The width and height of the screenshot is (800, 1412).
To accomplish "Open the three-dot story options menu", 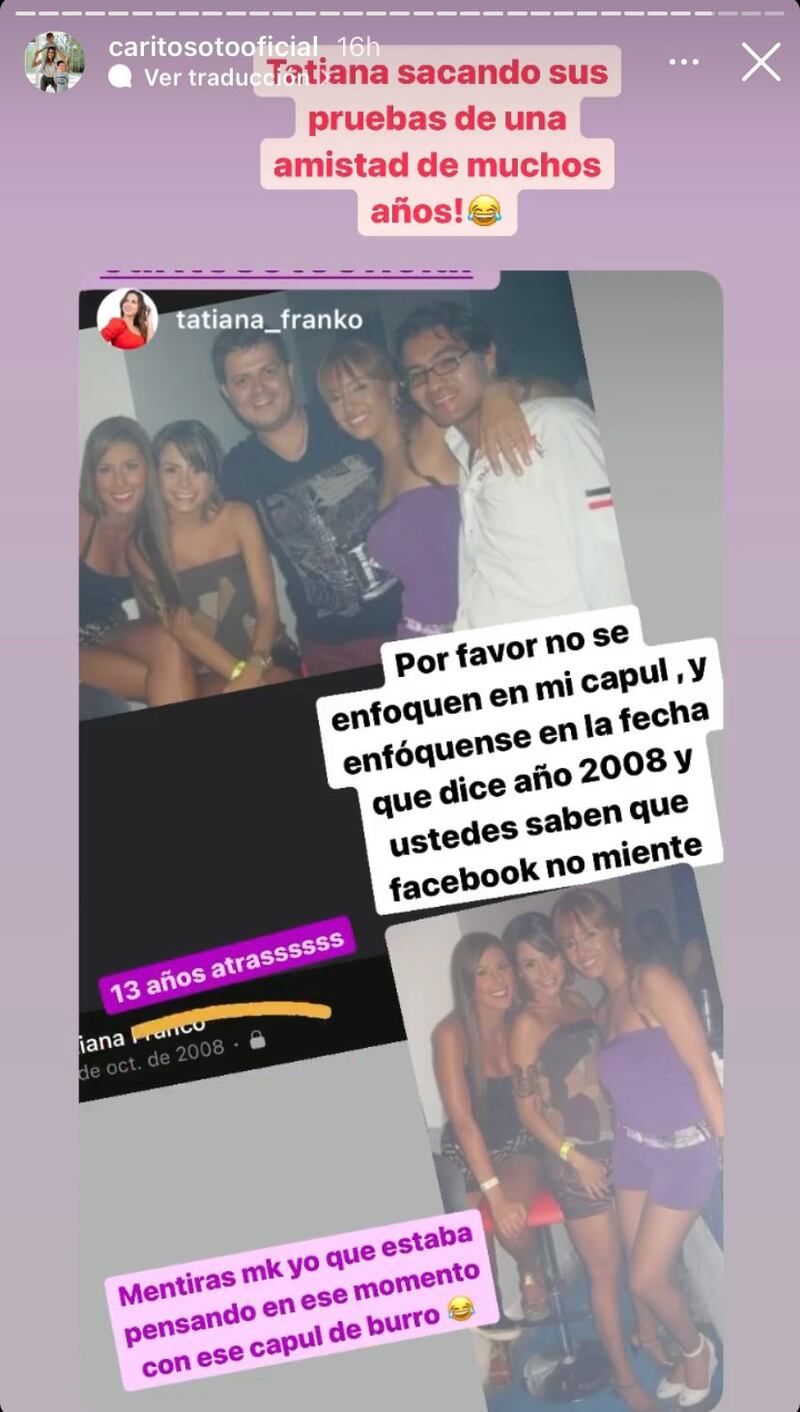I will coord(684,62).
